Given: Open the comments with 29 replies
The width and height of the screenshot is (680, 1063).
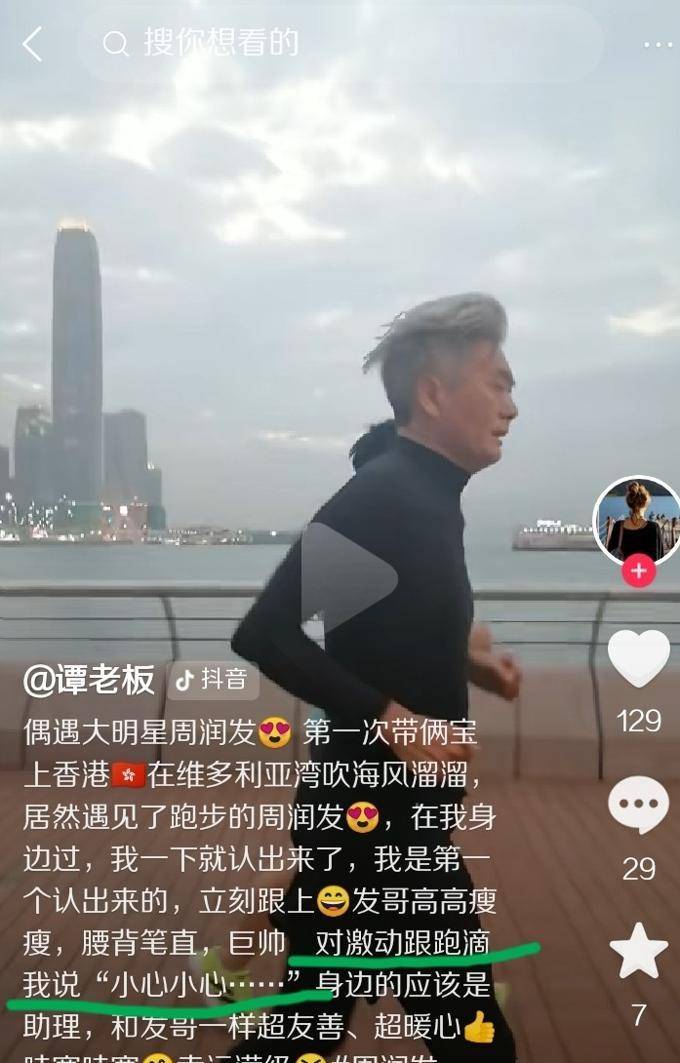Looking at the screenshot, I should coord(638,805).
